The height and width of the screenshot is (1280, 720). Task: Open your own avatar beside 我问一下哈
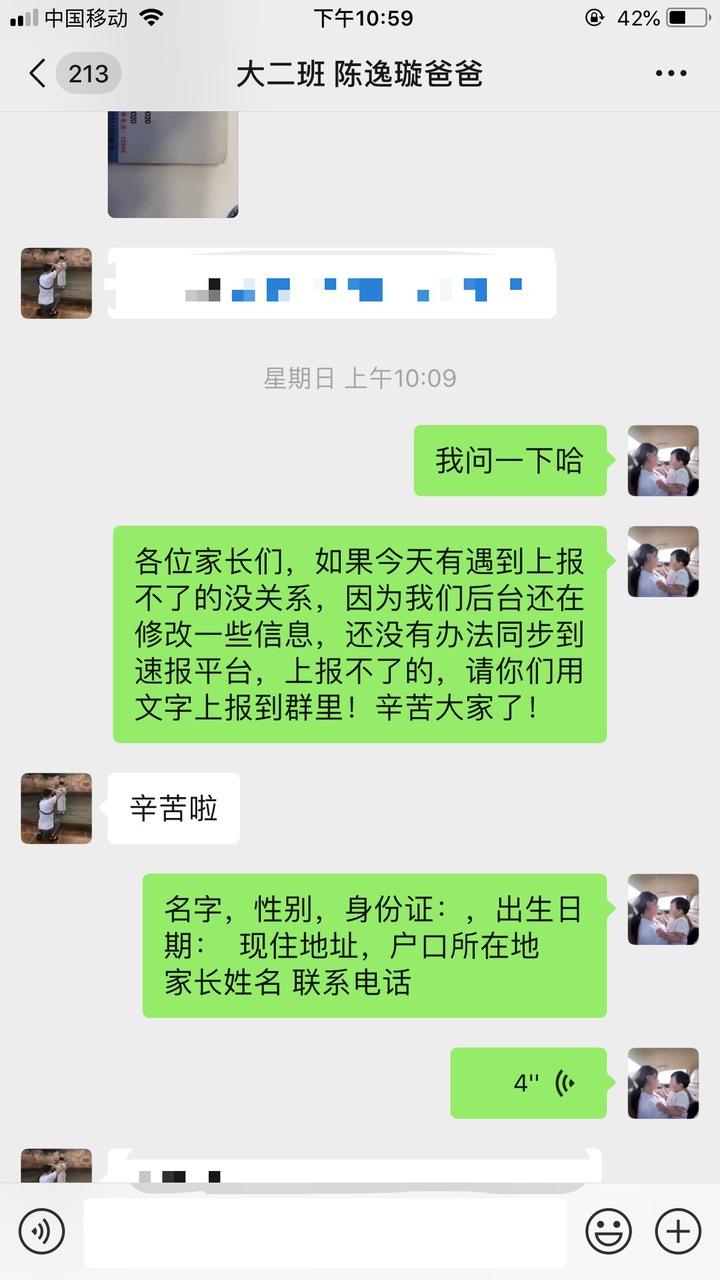tap(662, 461)
